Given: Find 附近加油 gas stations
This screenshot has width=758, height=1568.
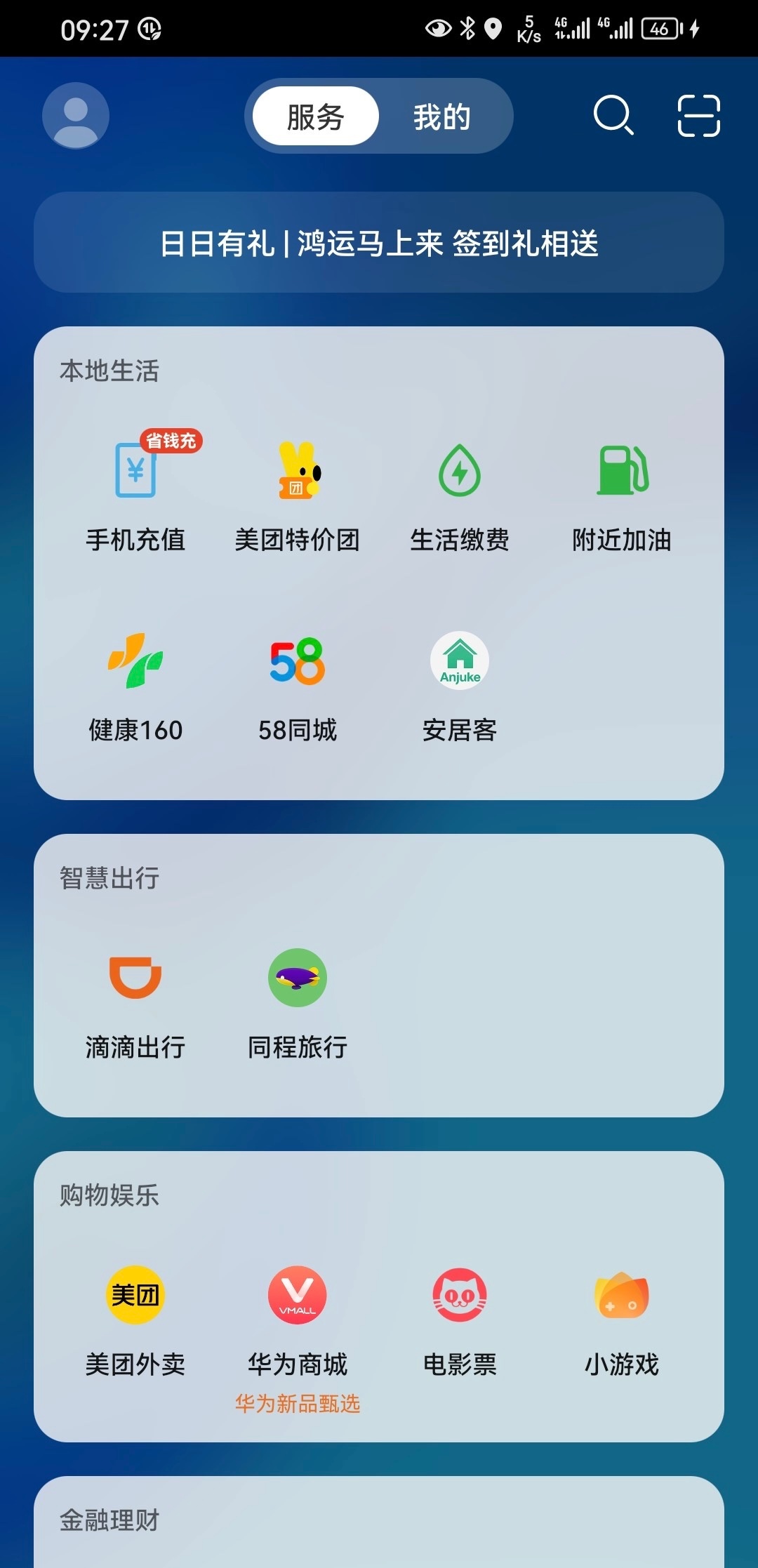Looking at the screenshot, I should click(622, 491).
